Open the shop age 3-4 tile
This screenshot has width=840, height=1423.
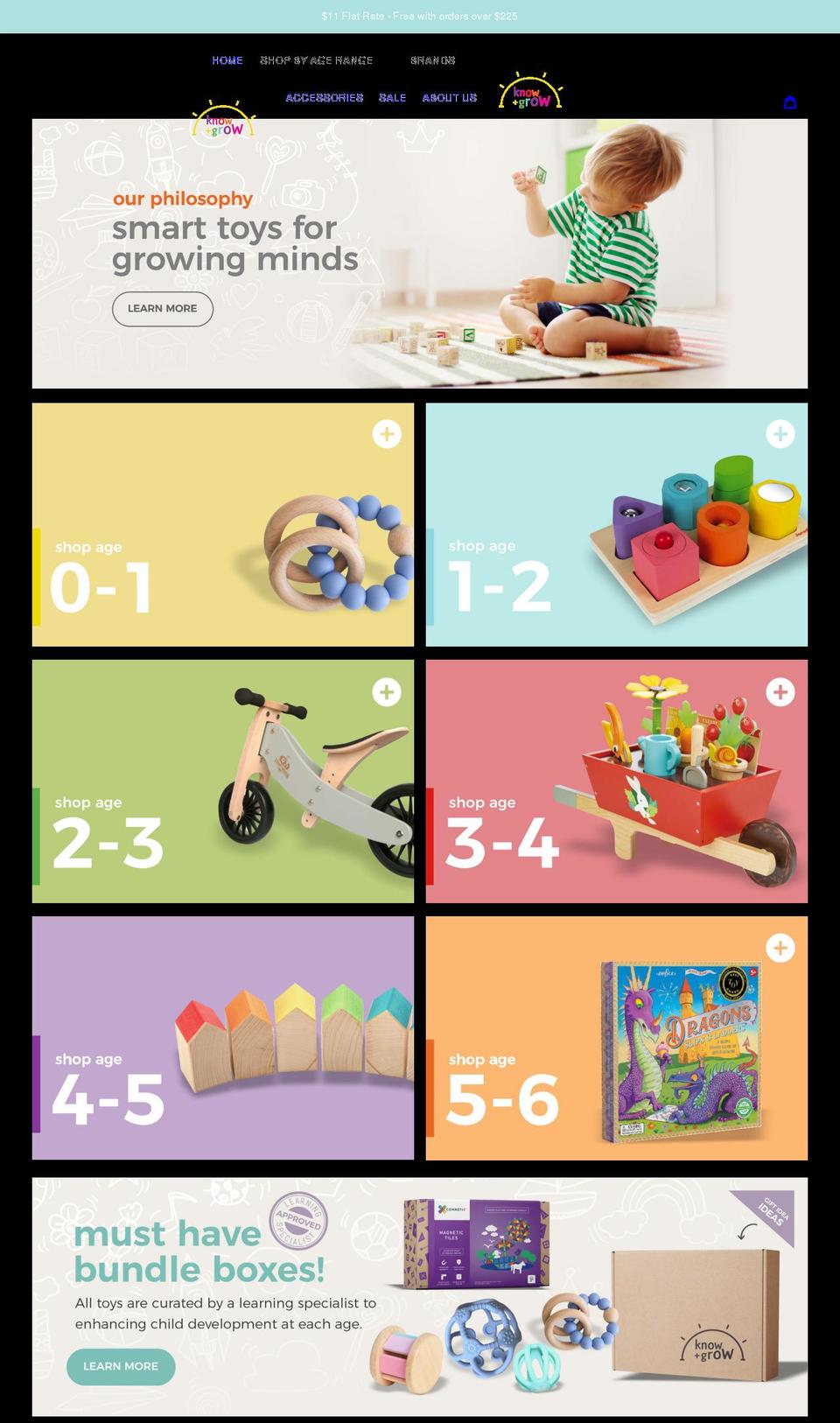click(616, 782)
